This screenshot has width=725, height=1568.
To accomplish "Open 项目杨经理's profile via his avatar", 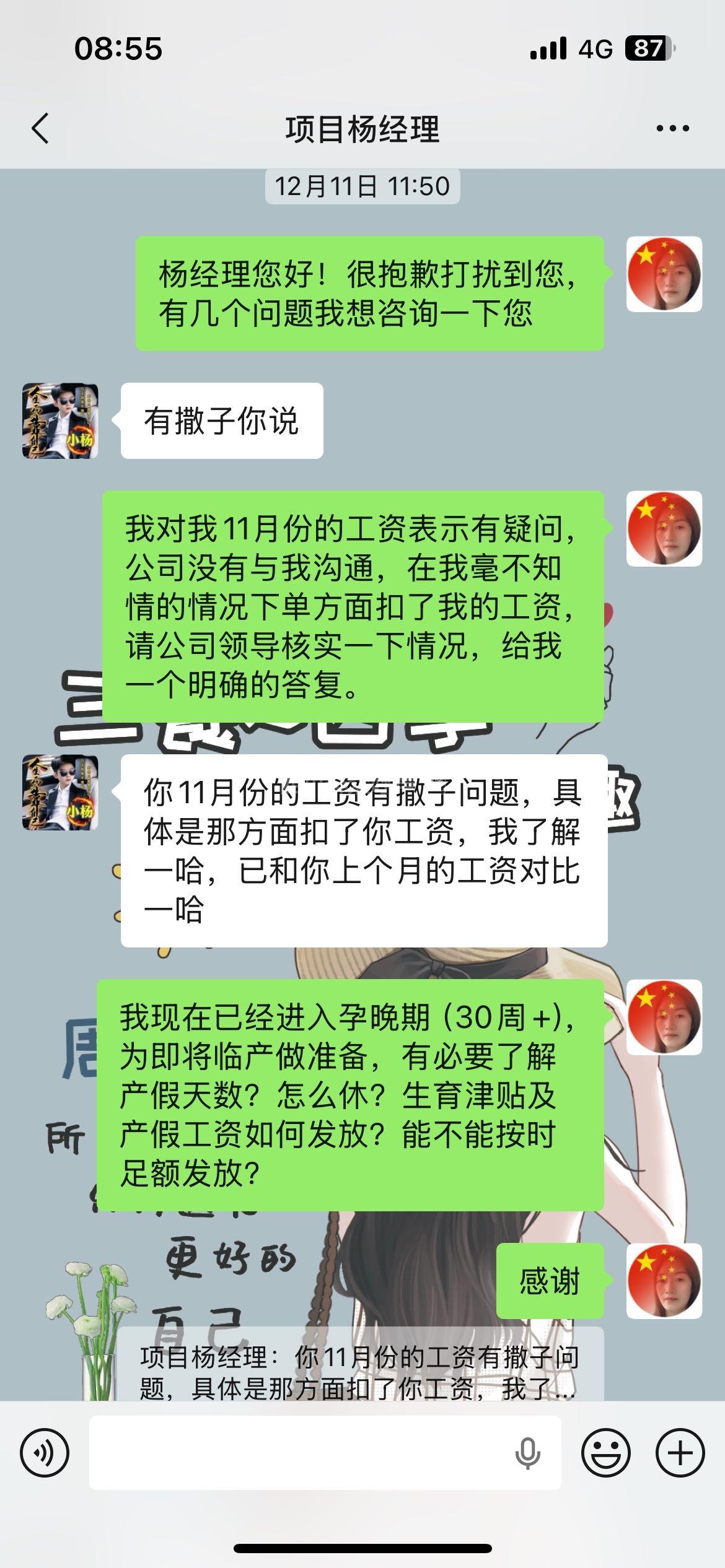I will point(60,420).
